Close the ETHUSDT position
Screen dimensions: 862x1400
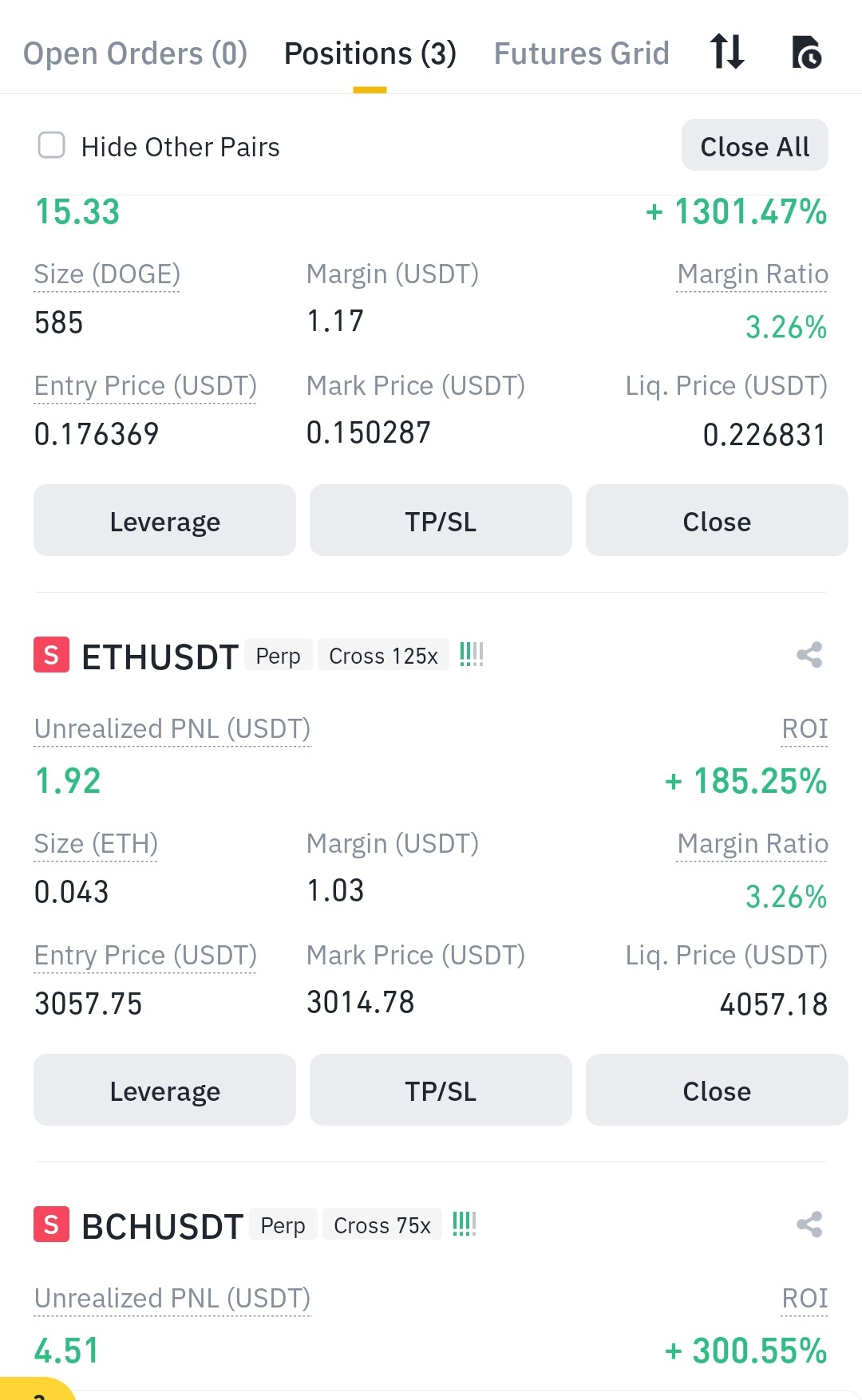point(717,1090)
